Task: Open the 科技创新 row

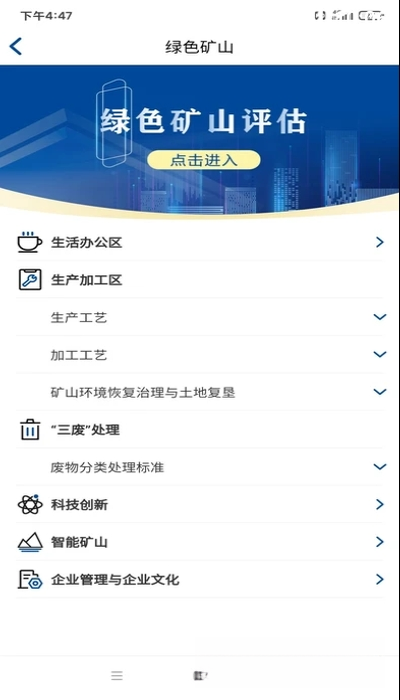Action: pos(200,505)
